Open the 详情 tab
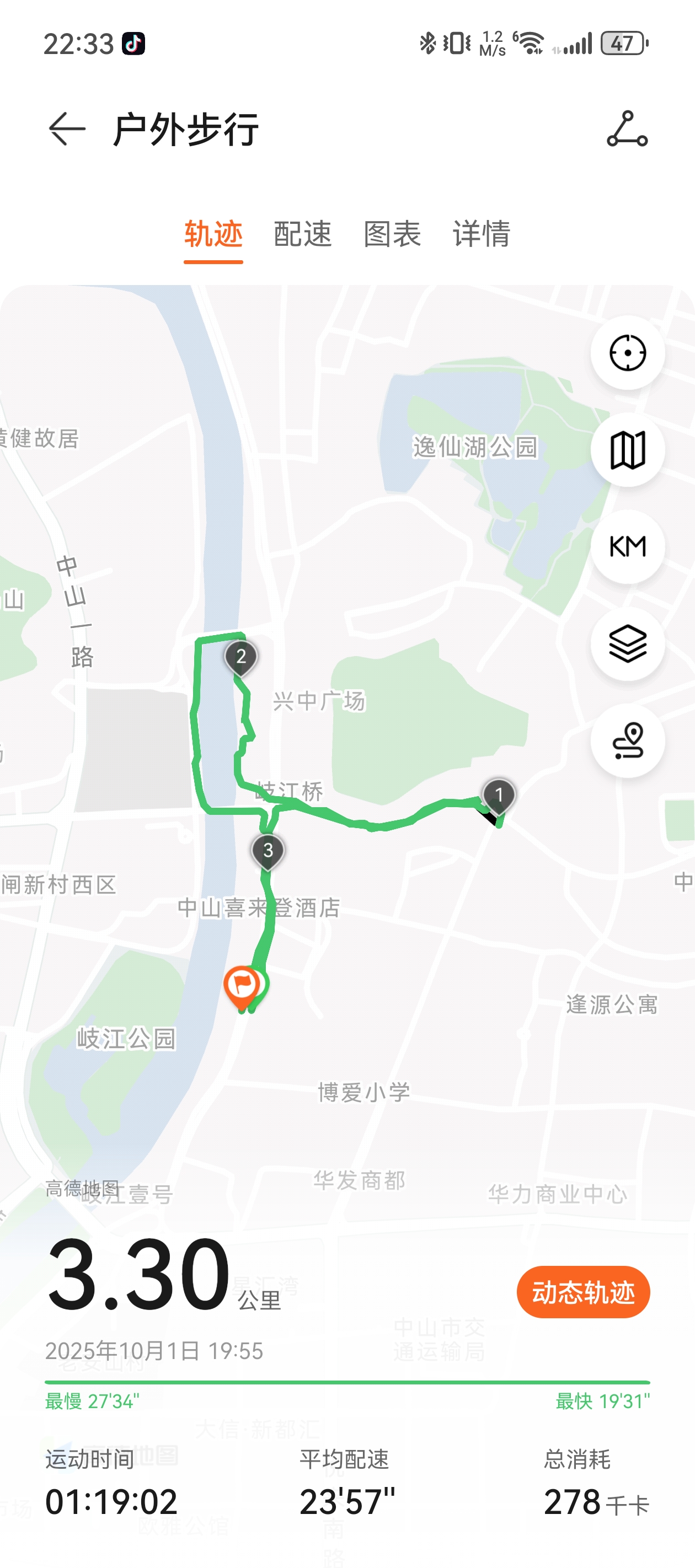The width and height of the screenshot is (695, 1568). [481, 234]
